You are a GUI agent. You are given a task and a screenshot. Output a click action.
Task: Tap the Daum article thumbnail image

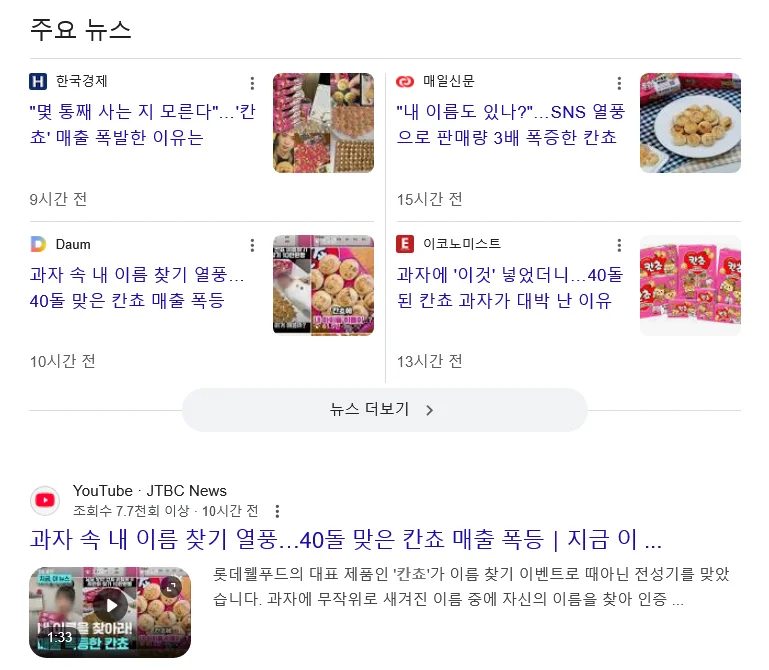(x=323, y=286)
